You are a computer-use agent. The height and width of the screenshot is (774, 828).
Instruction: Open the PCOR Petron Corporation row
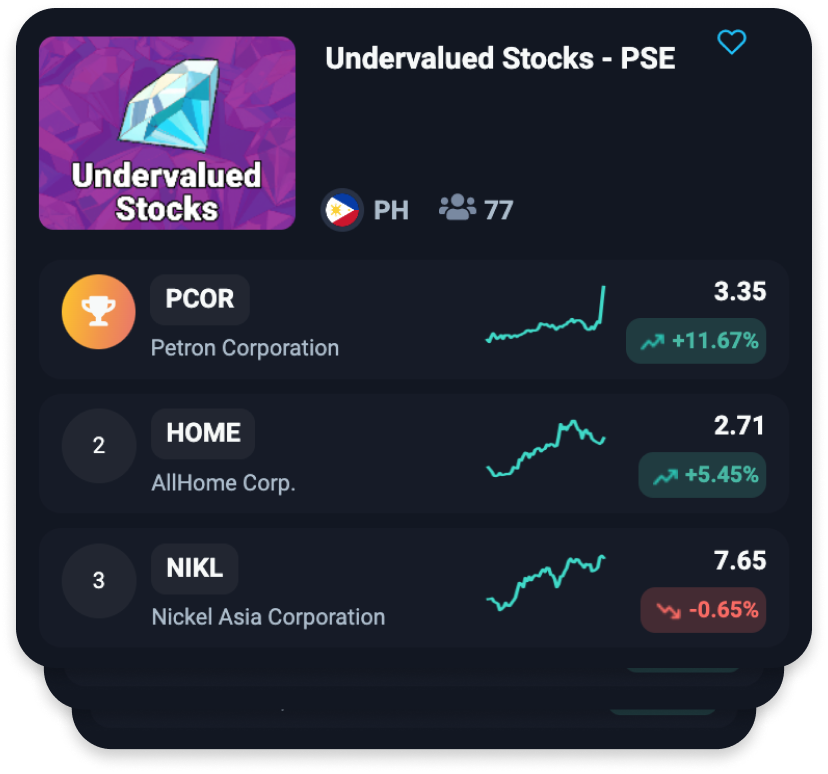(413, 320)
